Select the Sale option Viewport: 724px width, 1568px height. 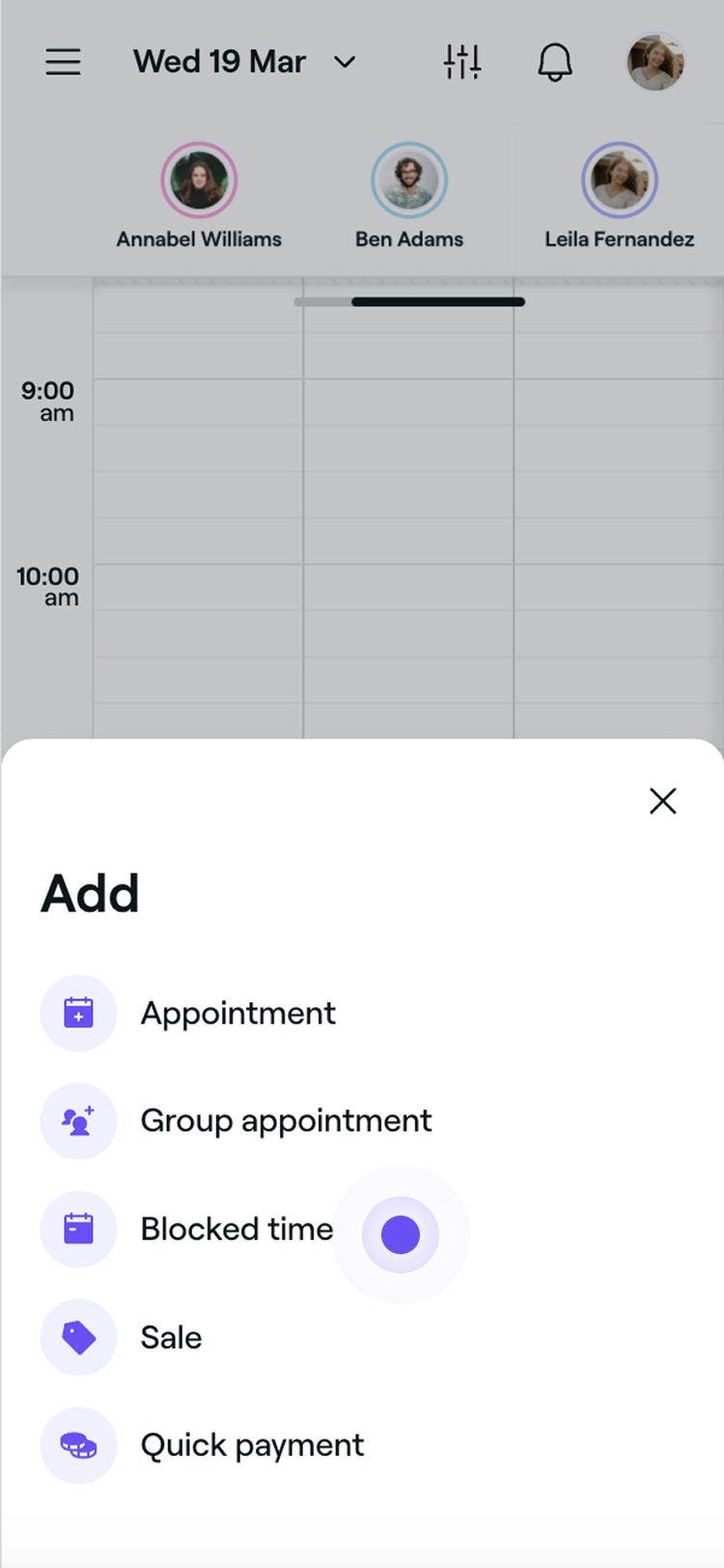pyautogui.click(x=171, y=1337)
